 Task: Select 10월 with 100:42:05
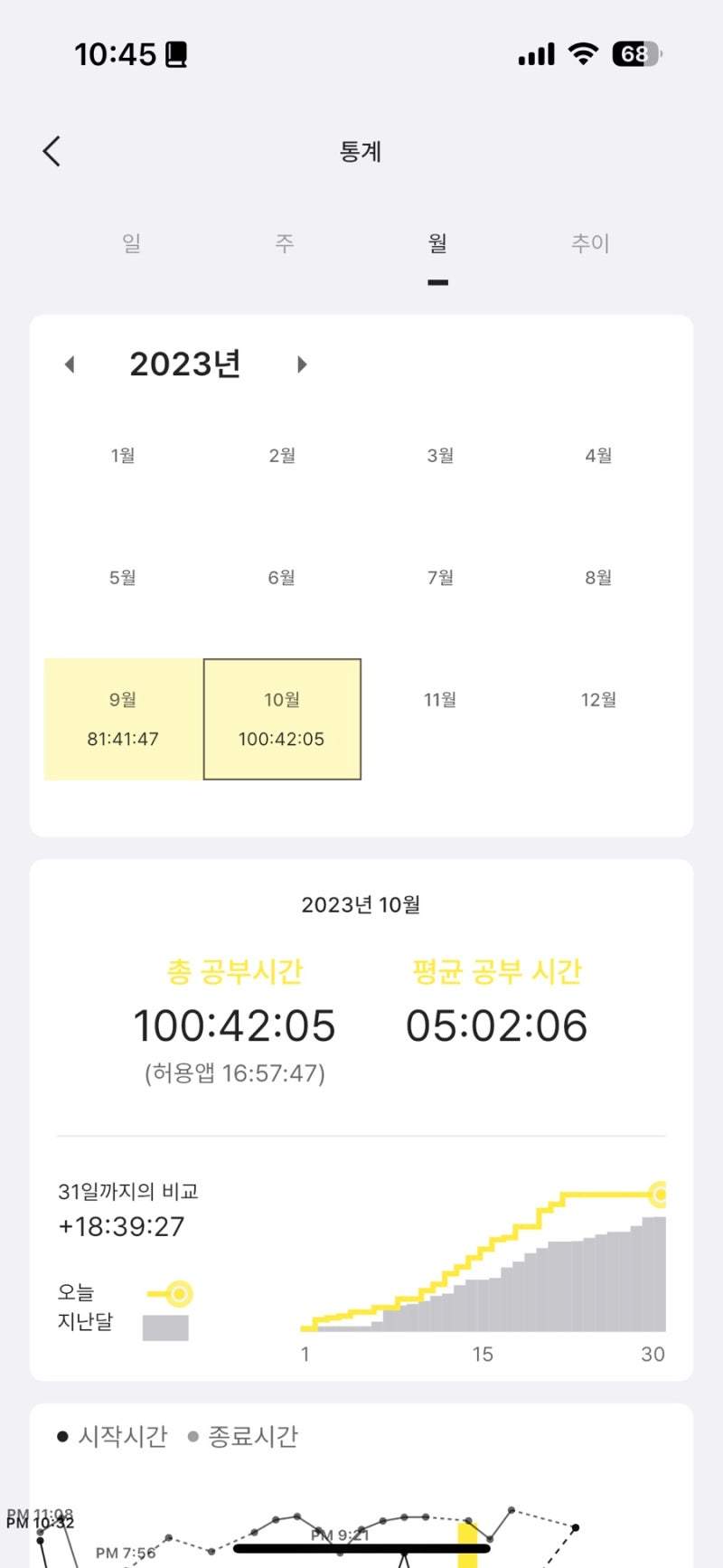(282, 719)
